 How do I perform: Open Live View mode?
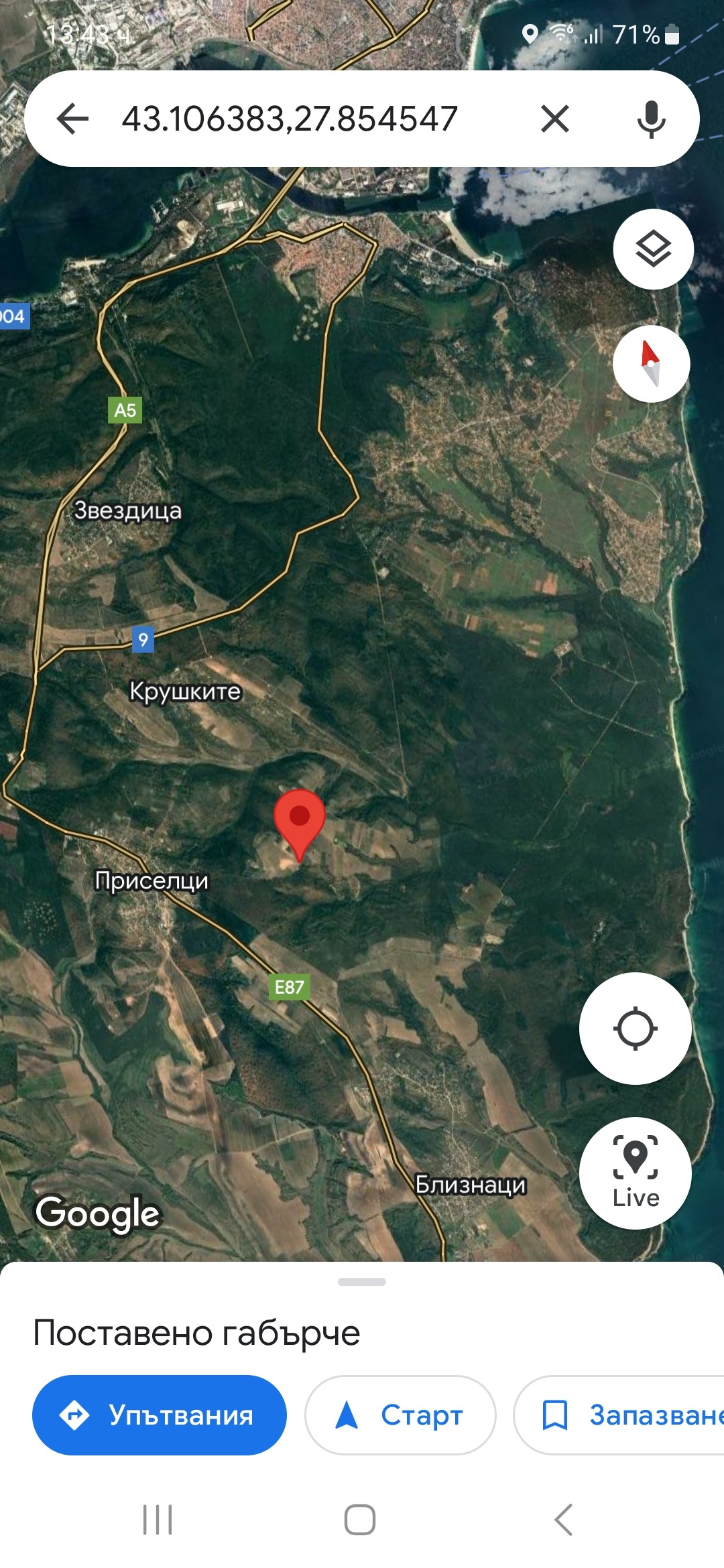coord(635,1173)
